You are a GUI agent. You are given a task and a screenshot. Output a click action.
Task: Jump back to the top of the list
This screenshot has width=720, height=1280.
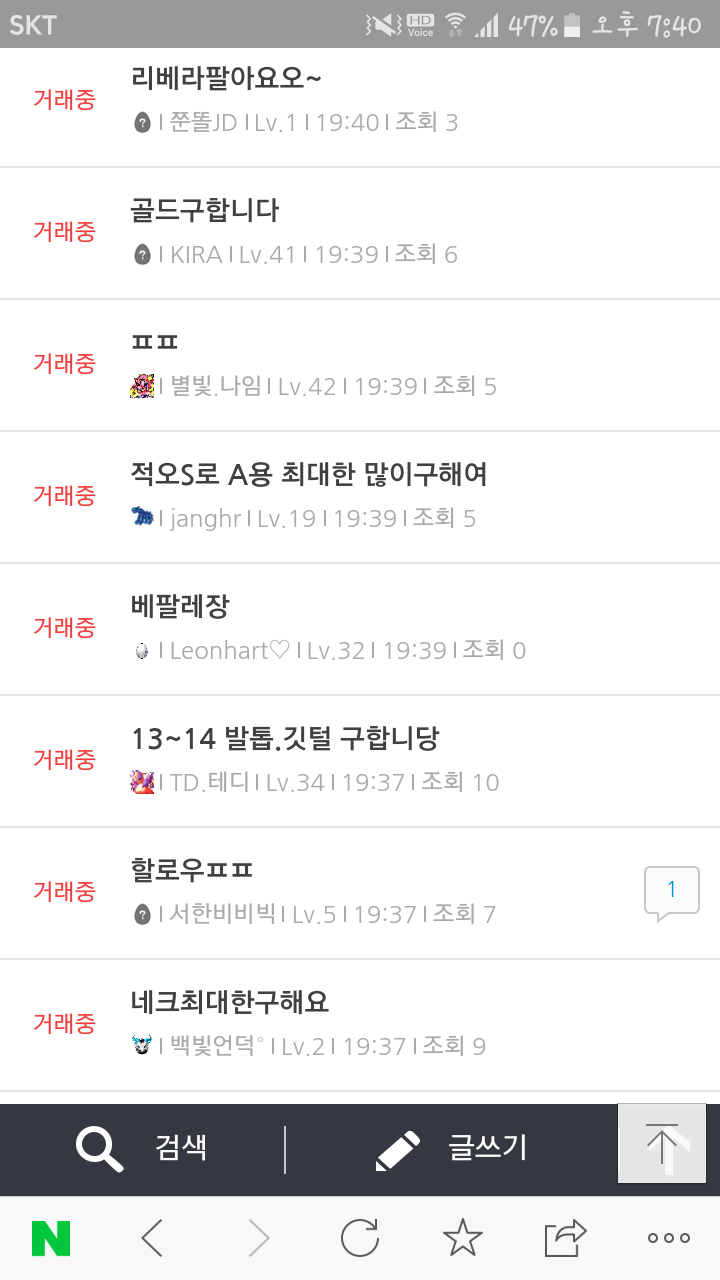[662, 1143]
